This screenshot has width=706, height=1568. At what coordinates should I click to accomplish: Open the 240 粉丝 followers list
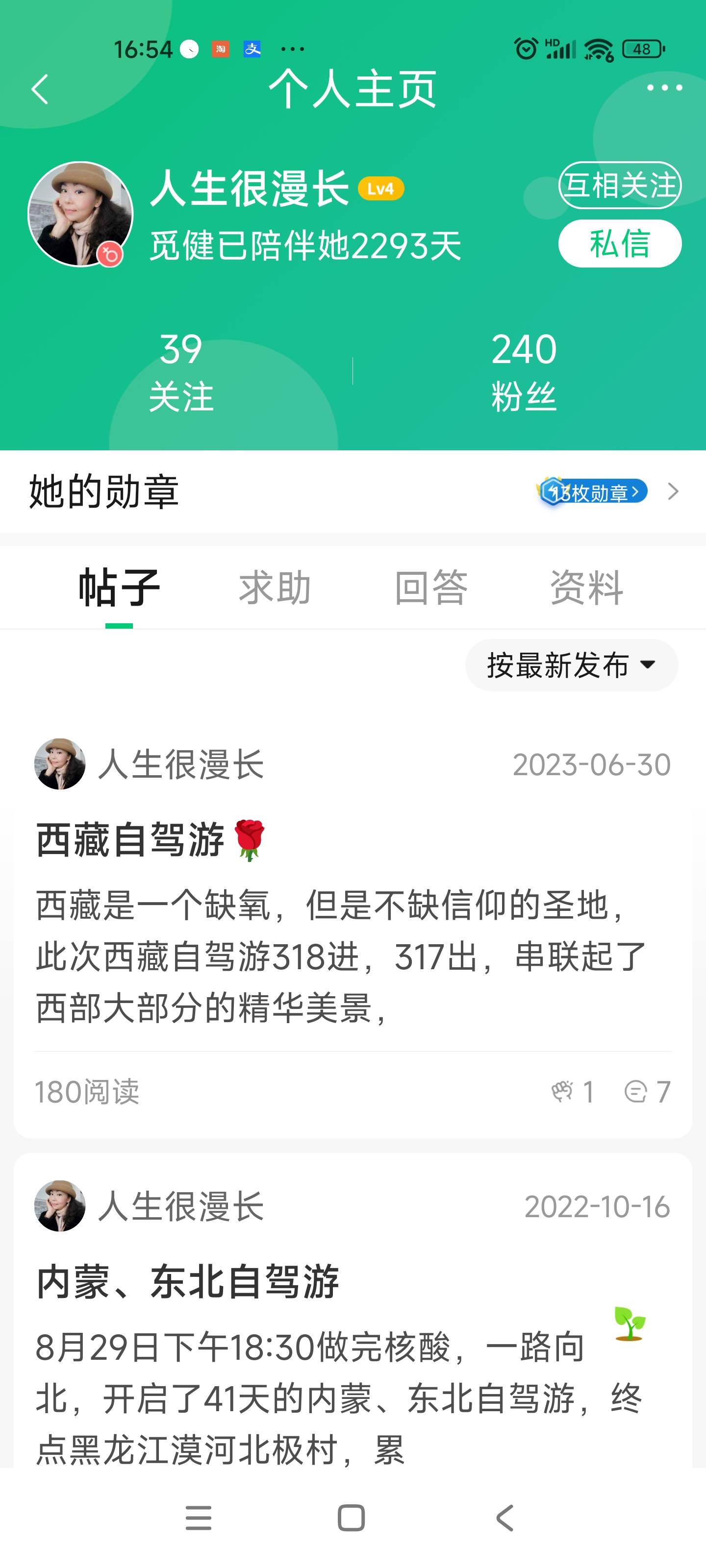click(526, 371)
